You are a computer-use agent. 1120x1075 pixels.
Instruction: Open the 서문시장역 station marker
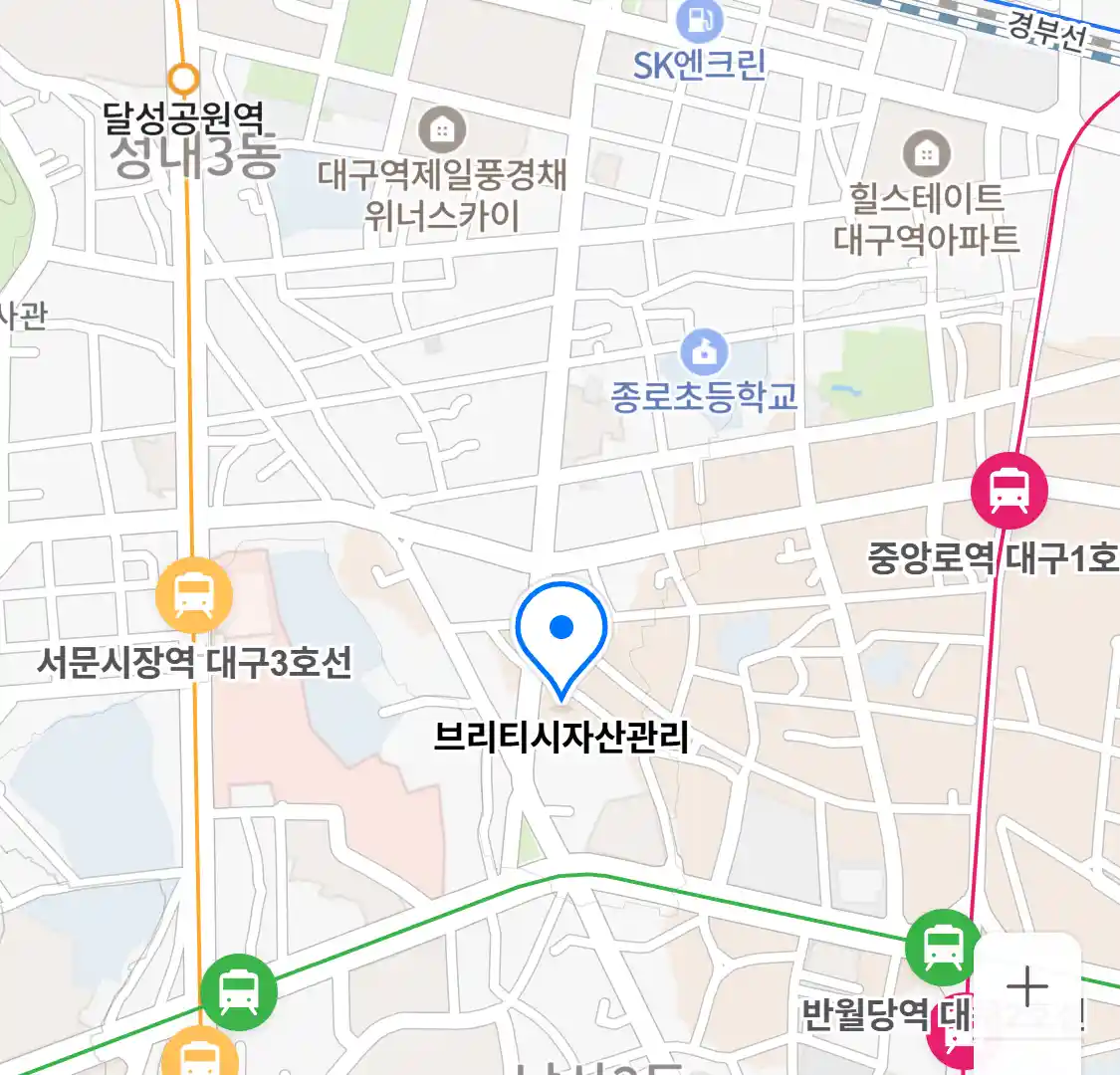(x=194, y=595)
